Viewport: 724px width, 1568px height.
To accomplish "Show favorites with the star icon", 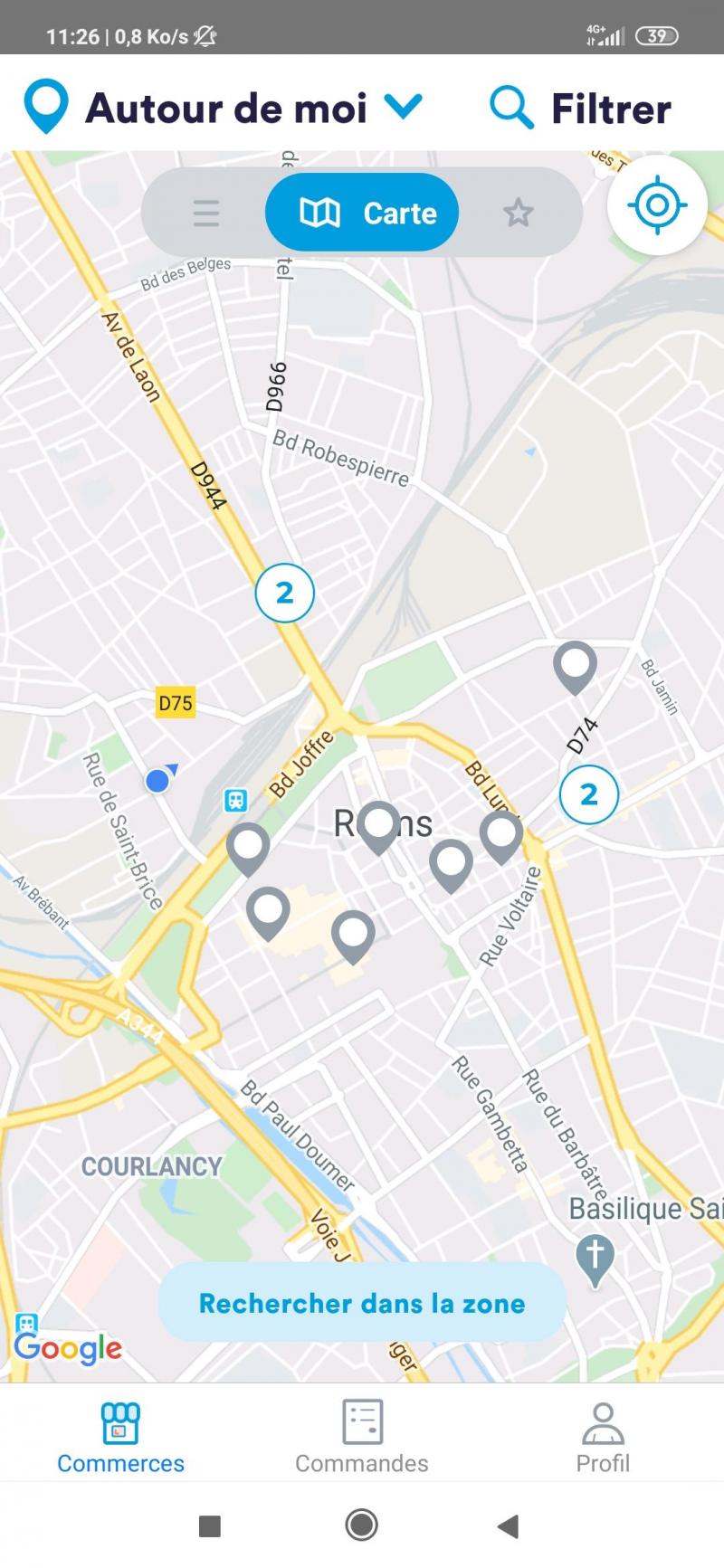I will pyautogui.click(x=518, y=214).
